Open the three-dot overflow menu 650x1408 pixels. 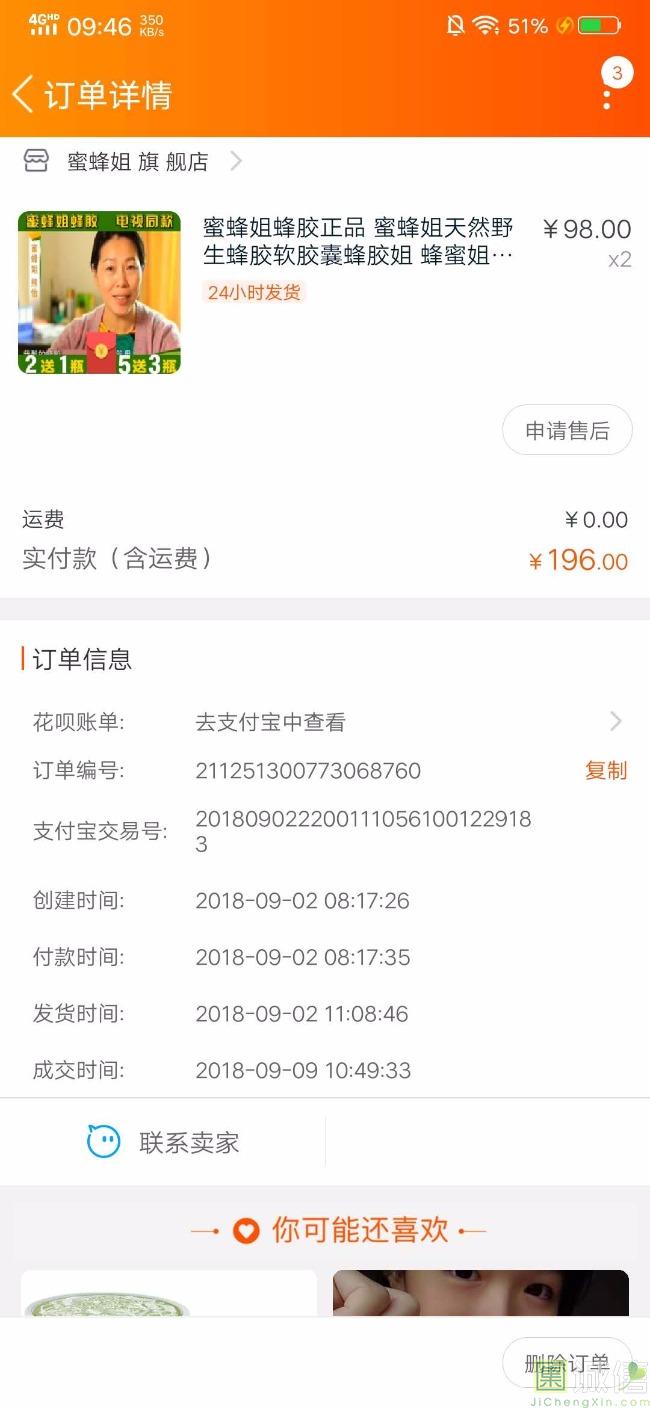click(x=607, y=98)
